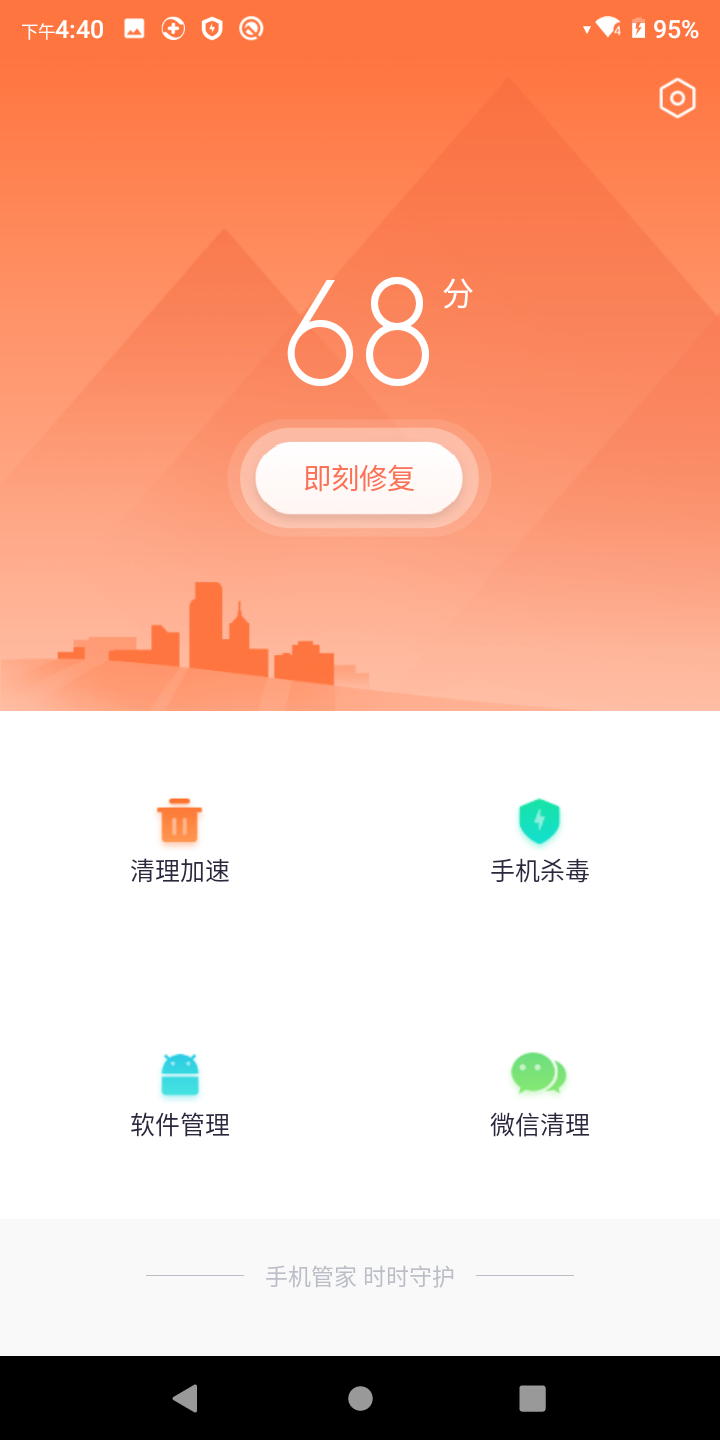720x1440 pixels.
Task: Tap the shield notification icon in status bar
Action: [x=211, y=28]
